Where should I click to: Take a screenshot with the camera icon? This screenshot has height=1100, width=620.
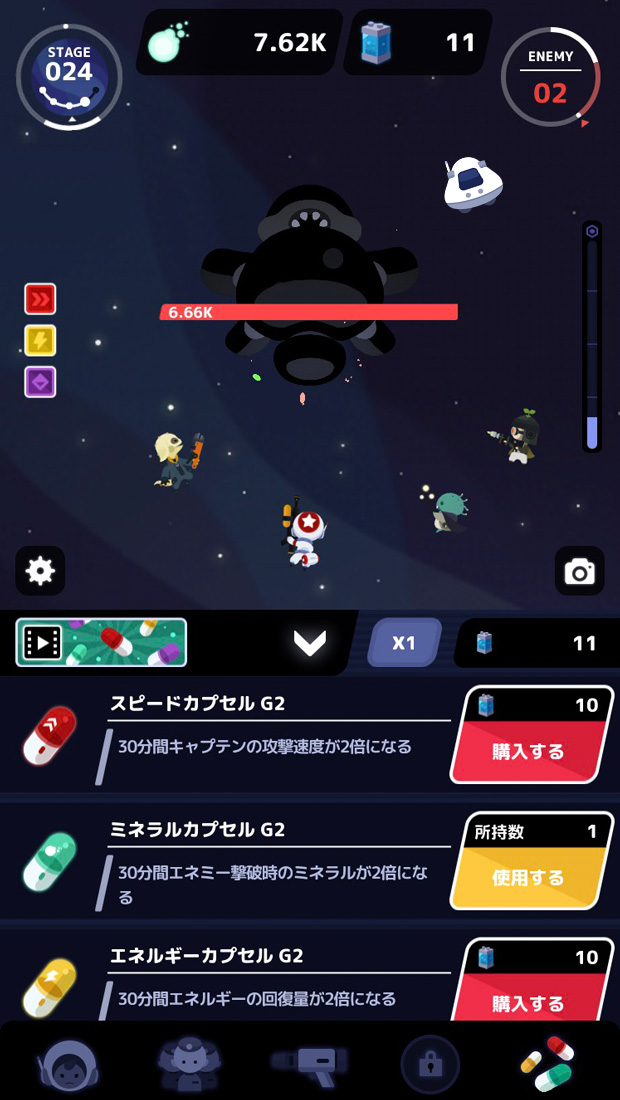579,571
